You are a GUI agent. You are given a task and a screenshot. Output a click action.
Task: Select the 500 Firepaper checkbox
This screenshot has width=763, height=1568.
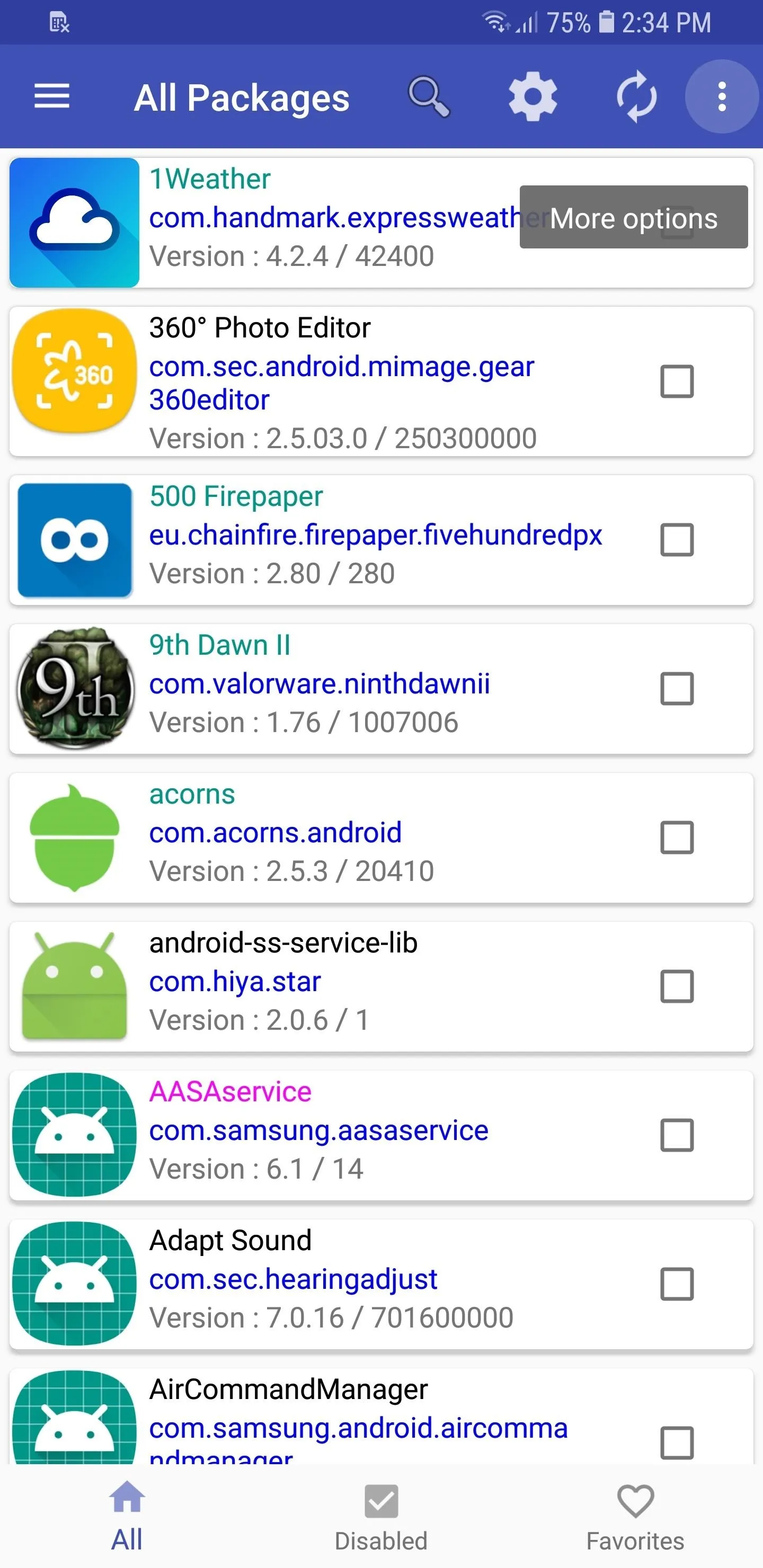(677, 540)
